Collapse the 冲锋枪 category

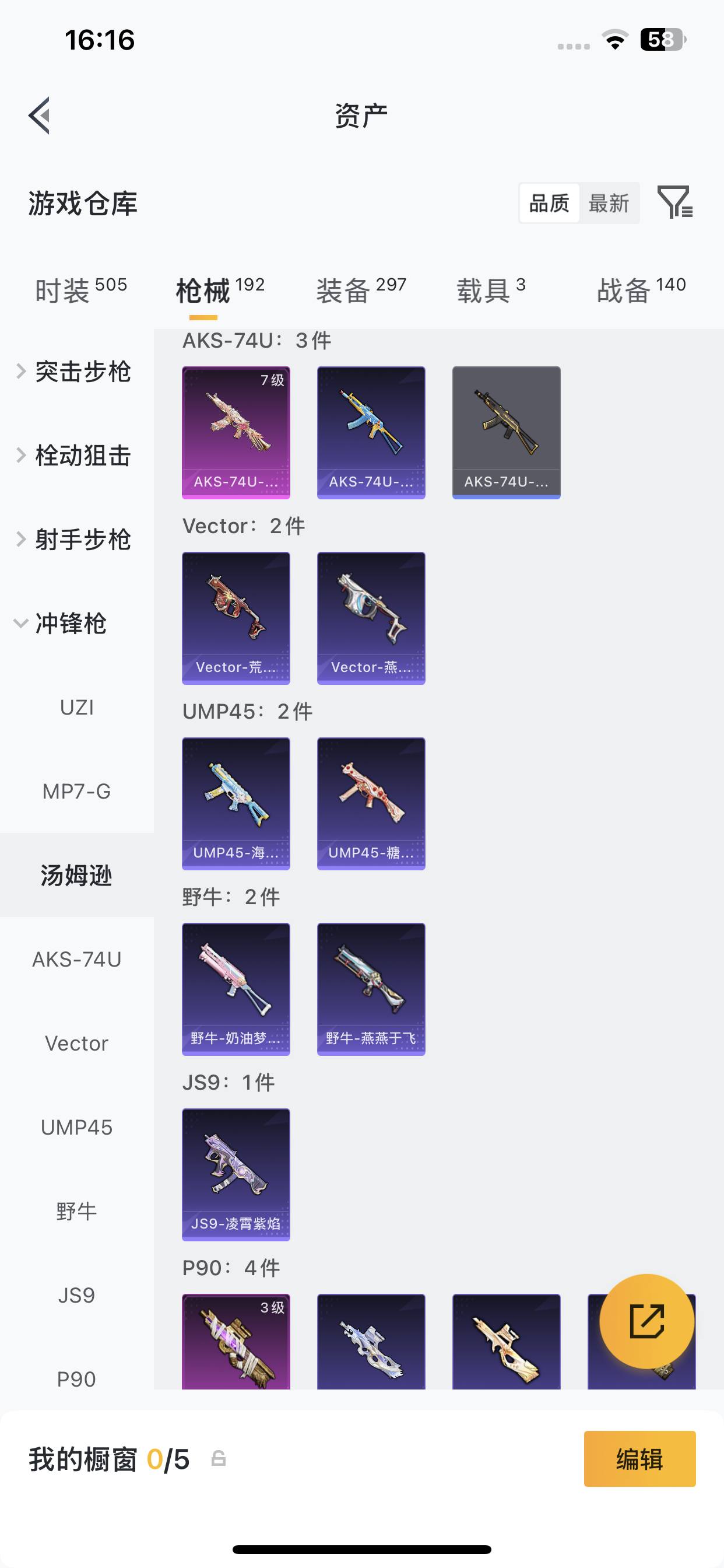[x=61, y=624]
